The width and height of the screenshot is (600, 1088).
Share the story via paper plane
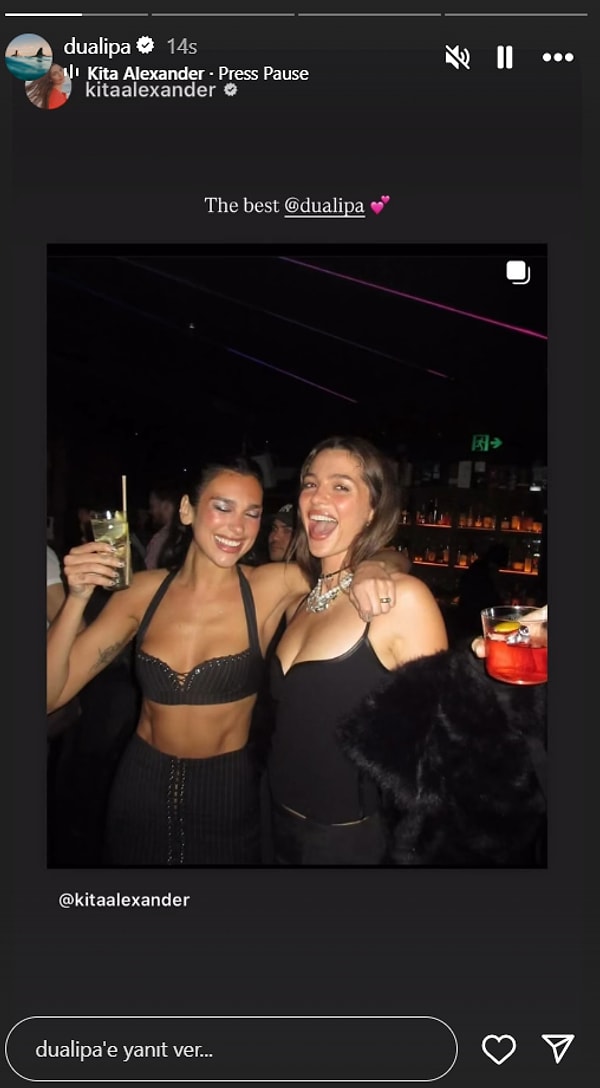pos(557,1048)
